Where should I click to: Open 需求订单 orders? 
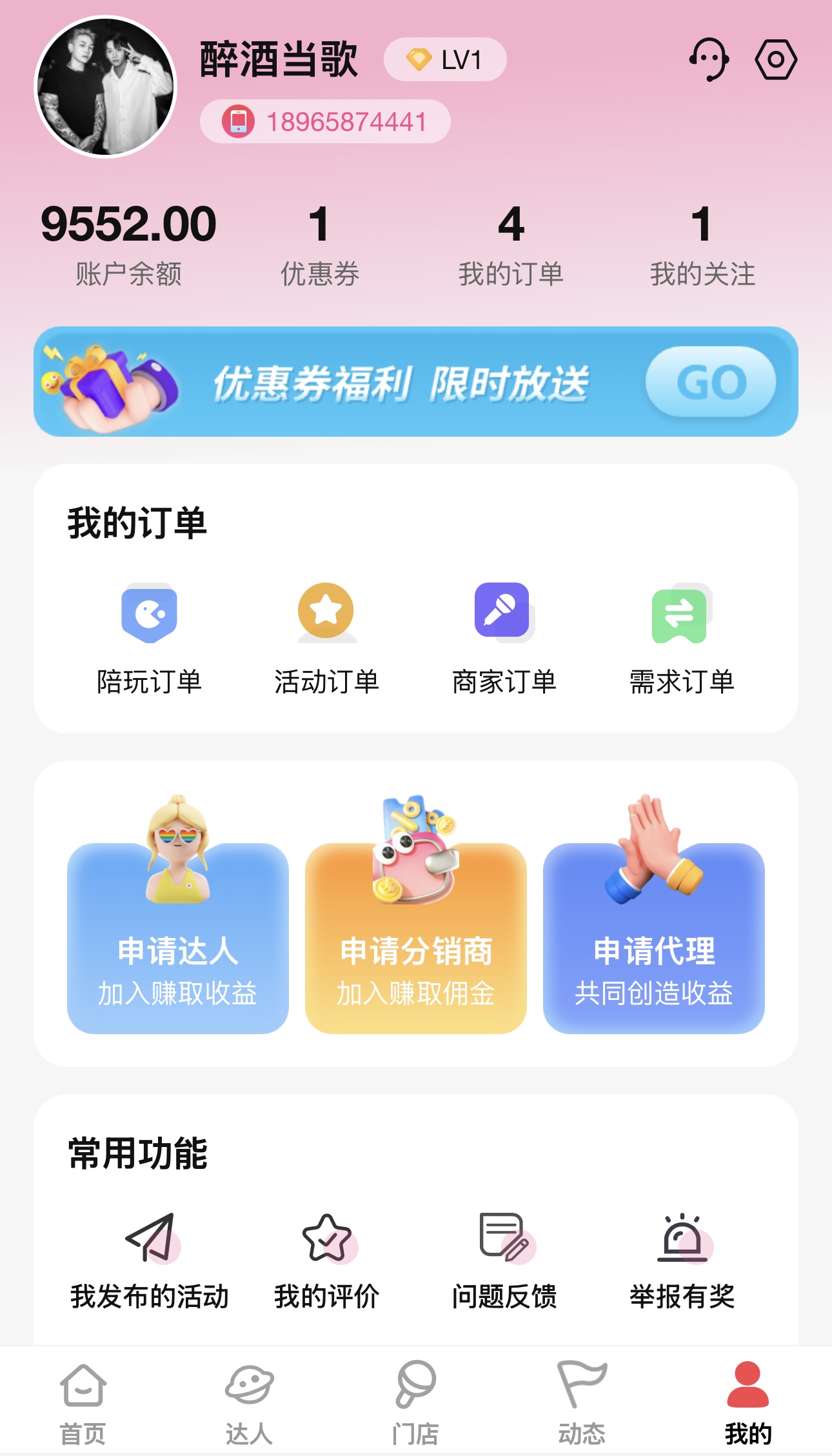tap(682, 638)
